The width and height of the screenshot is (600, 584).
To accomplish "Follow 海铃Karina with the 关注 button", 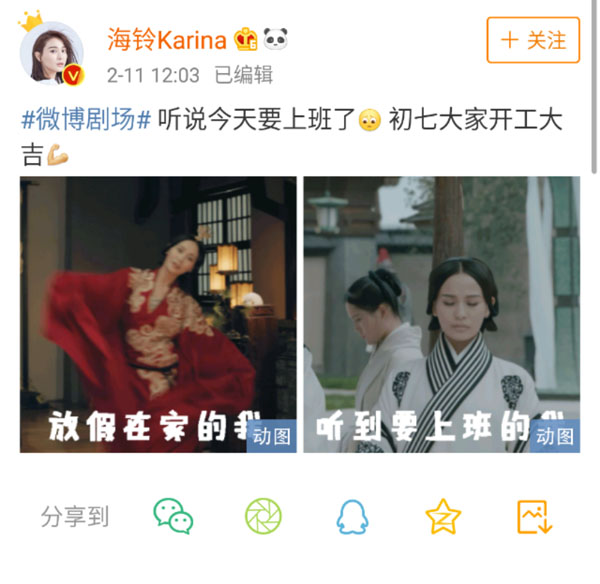I will pos(533,40).
